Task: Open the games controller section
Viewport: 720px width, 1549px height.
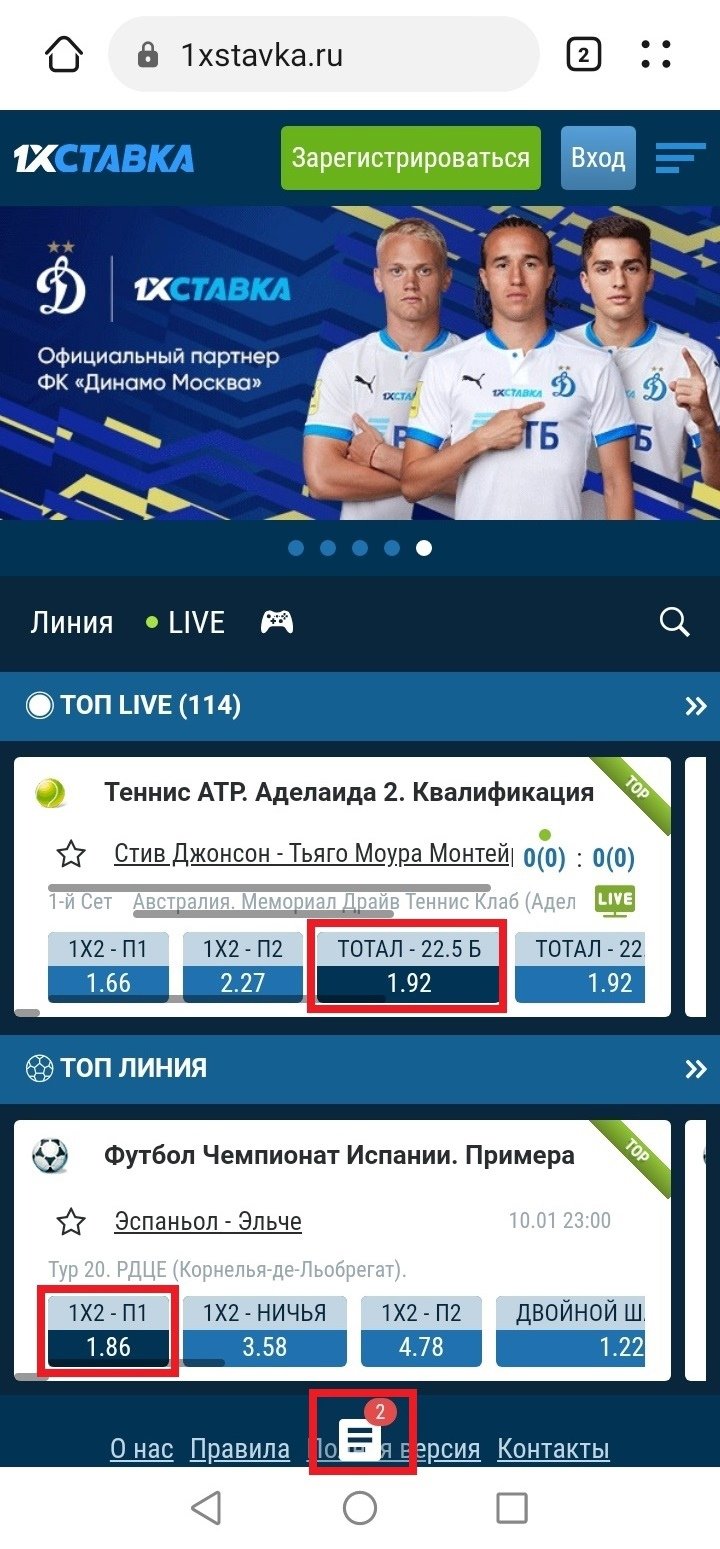Action: 277,623
